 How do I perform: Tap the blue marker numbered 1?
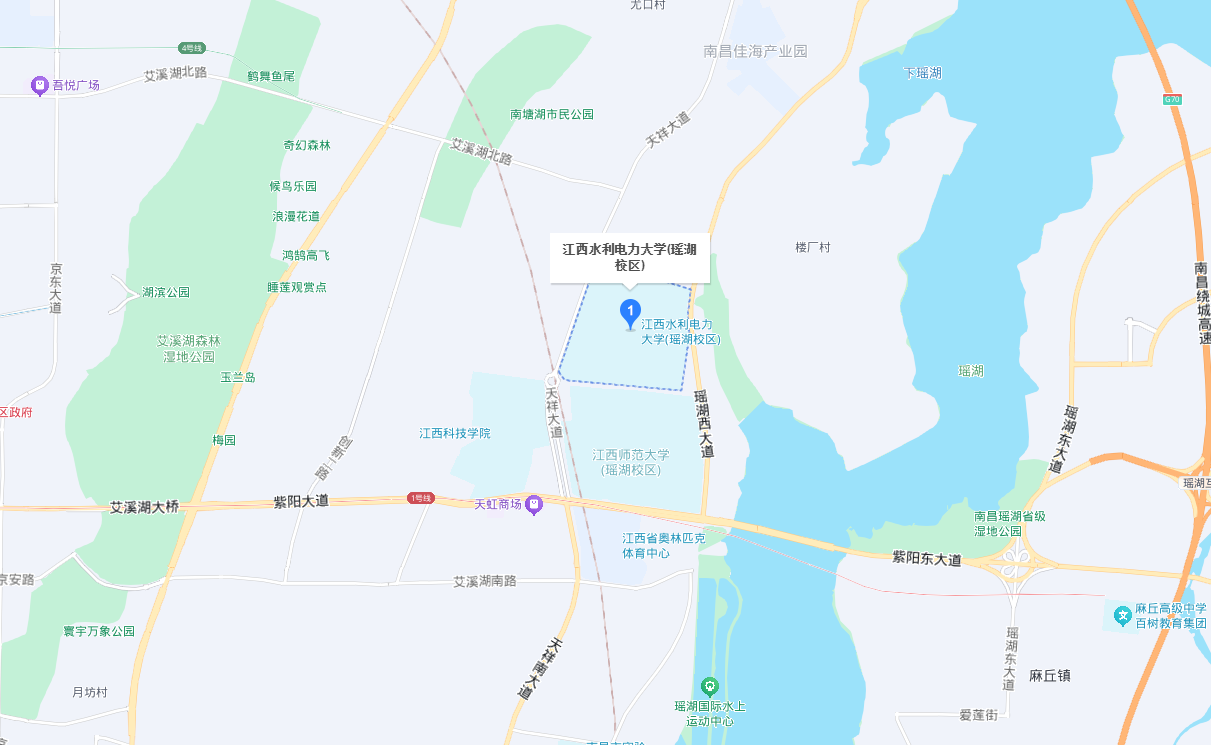[x=630, y=311]
